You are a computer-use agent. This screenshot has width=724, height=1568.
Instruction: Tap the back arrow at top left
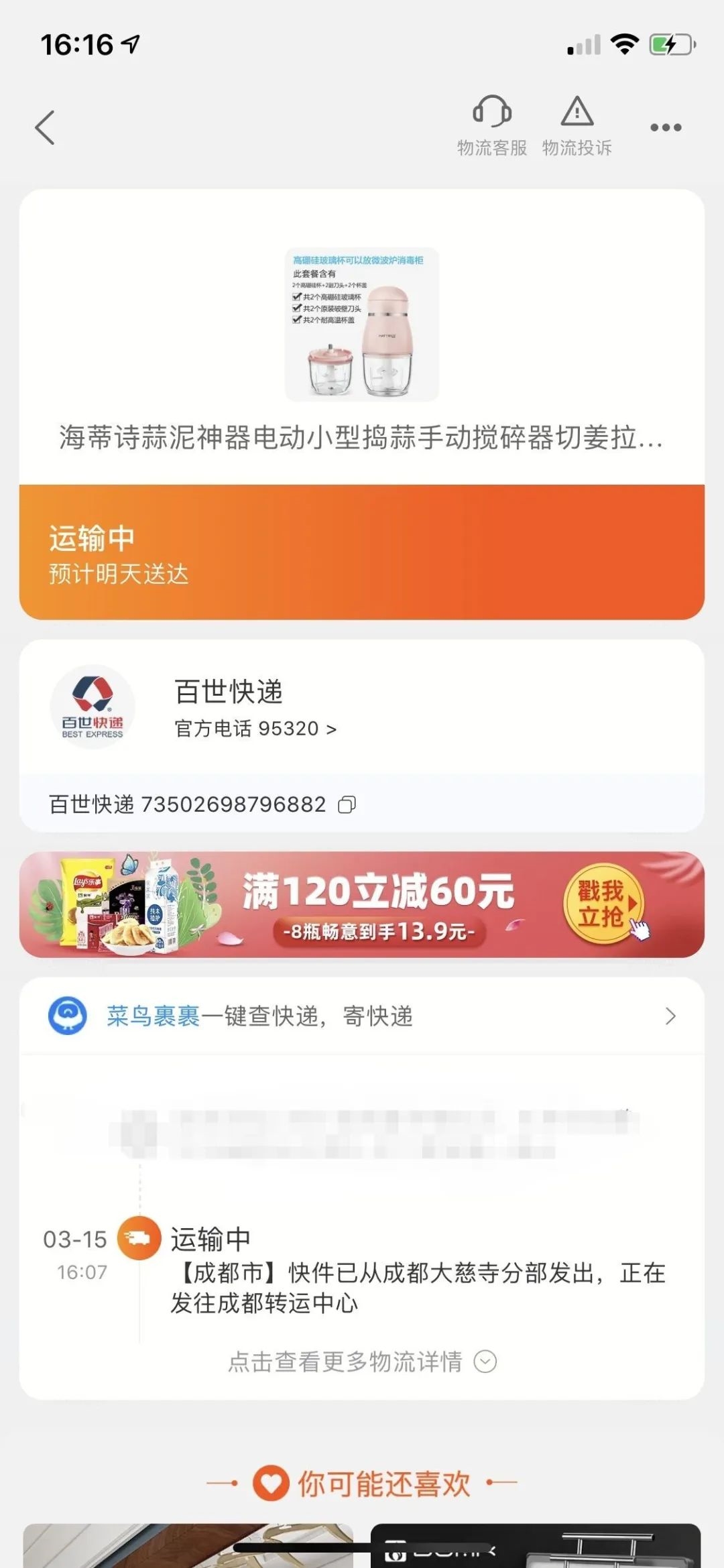point(46,127)
